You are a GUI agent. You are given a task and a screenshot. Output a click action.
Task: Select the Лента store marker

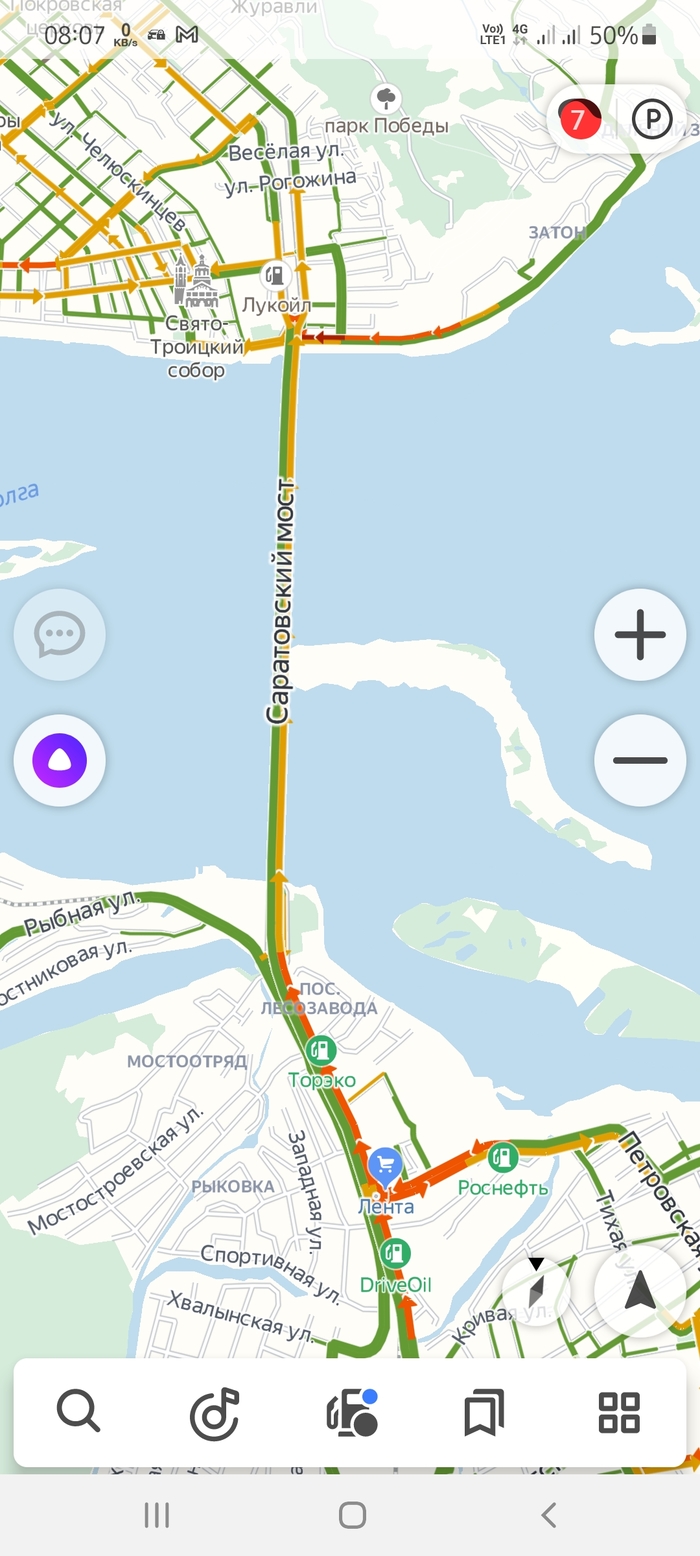pyautogui.click(x=385, y=1167)
